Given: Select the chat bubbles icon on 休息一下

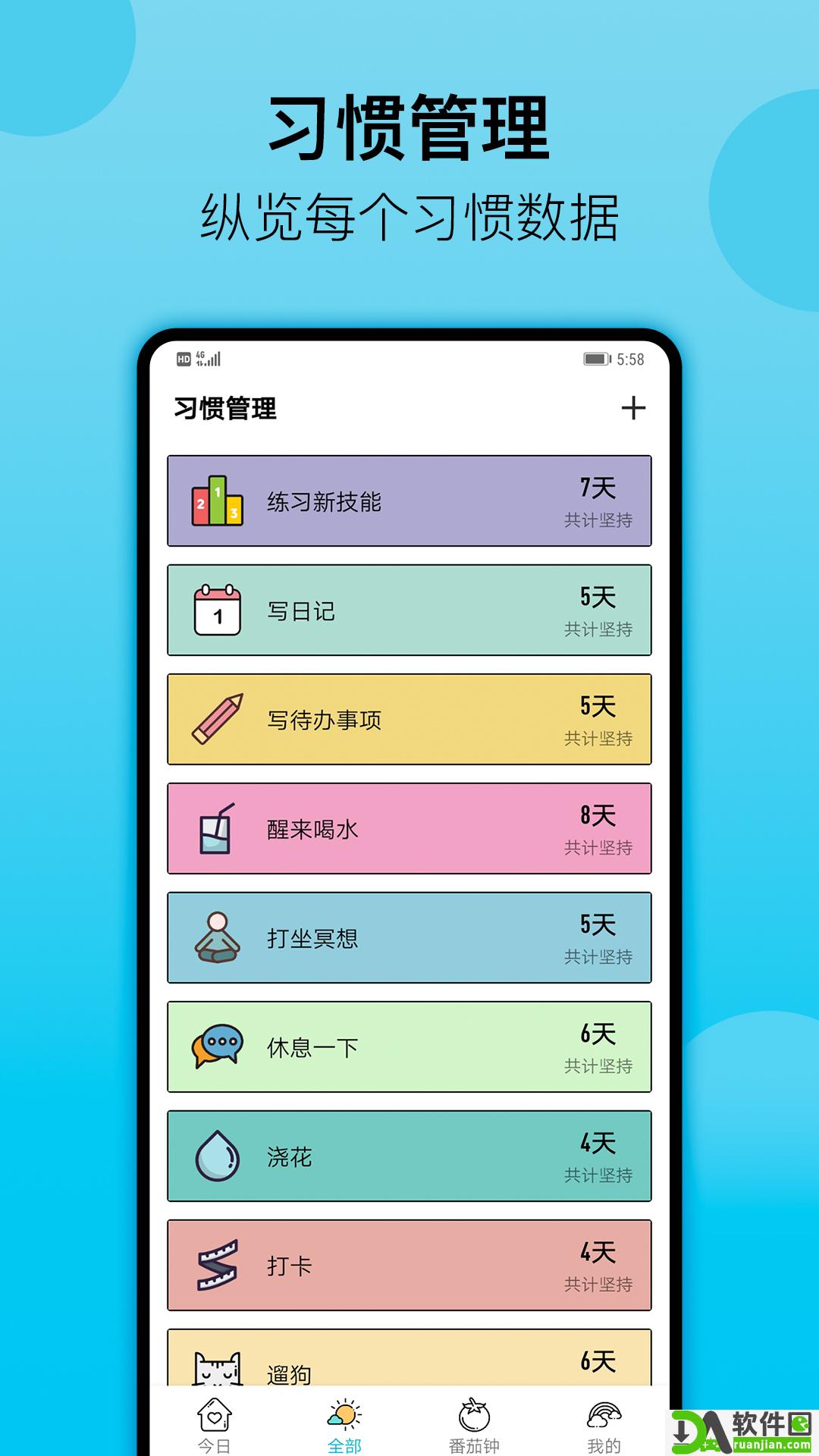Looking at the screenshot, I should 216,1048.
